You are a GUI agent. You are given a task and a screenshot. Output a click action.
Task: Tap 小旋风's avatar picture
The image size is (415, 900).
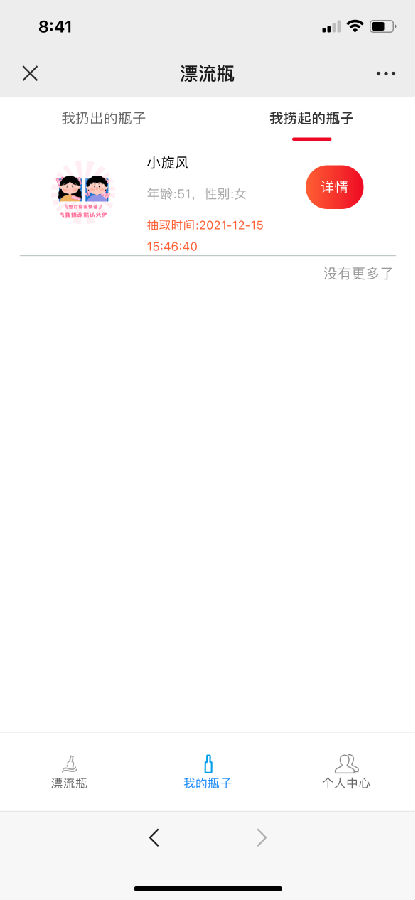[84, 194]
